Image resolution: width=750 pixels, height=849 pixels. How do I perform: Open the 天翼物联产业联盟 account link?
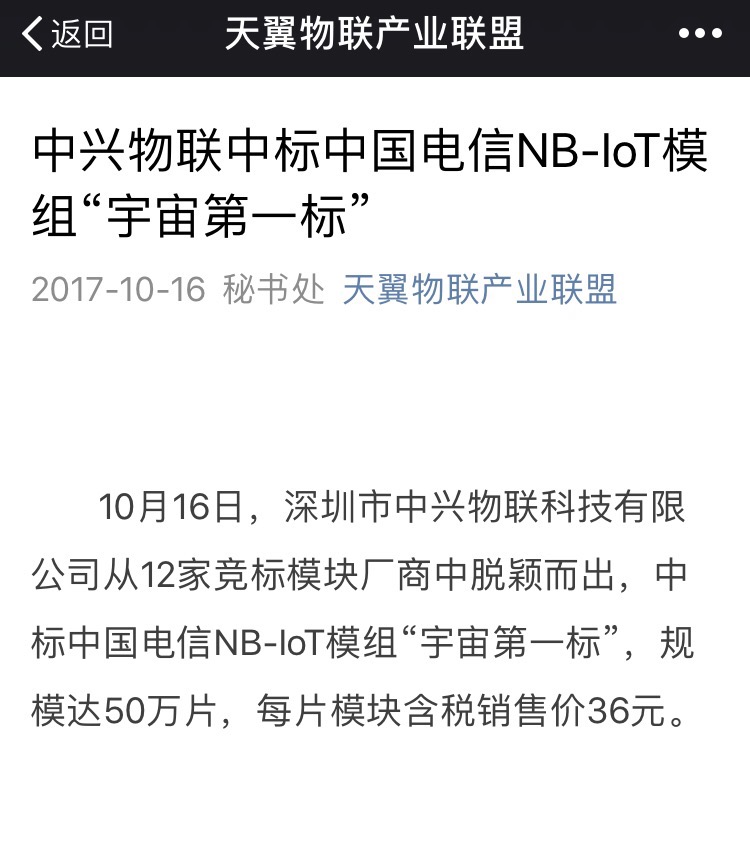click(x=479, y=290)
